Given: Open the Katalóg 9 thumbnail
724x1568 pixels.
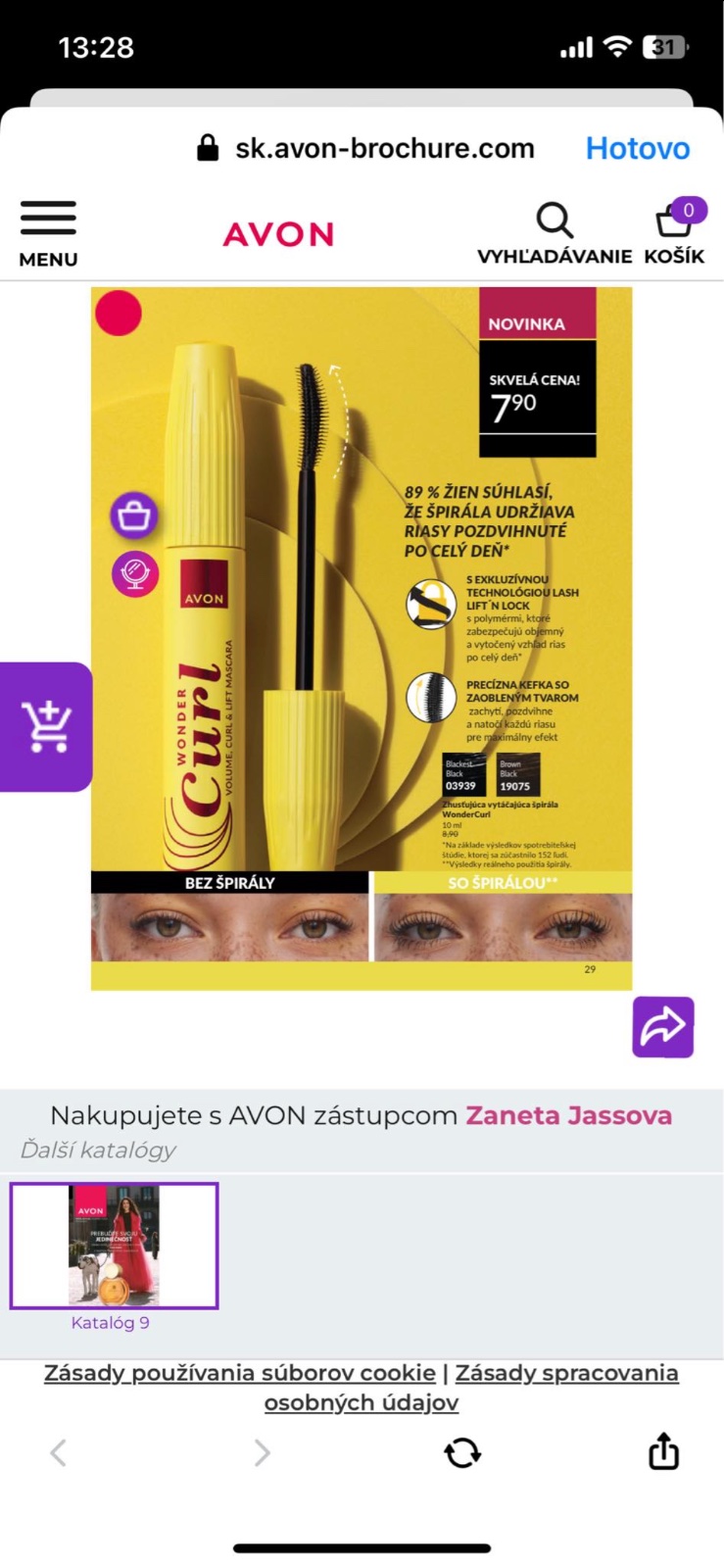Looking at the screenshot, I should [x=114, y=1246].
